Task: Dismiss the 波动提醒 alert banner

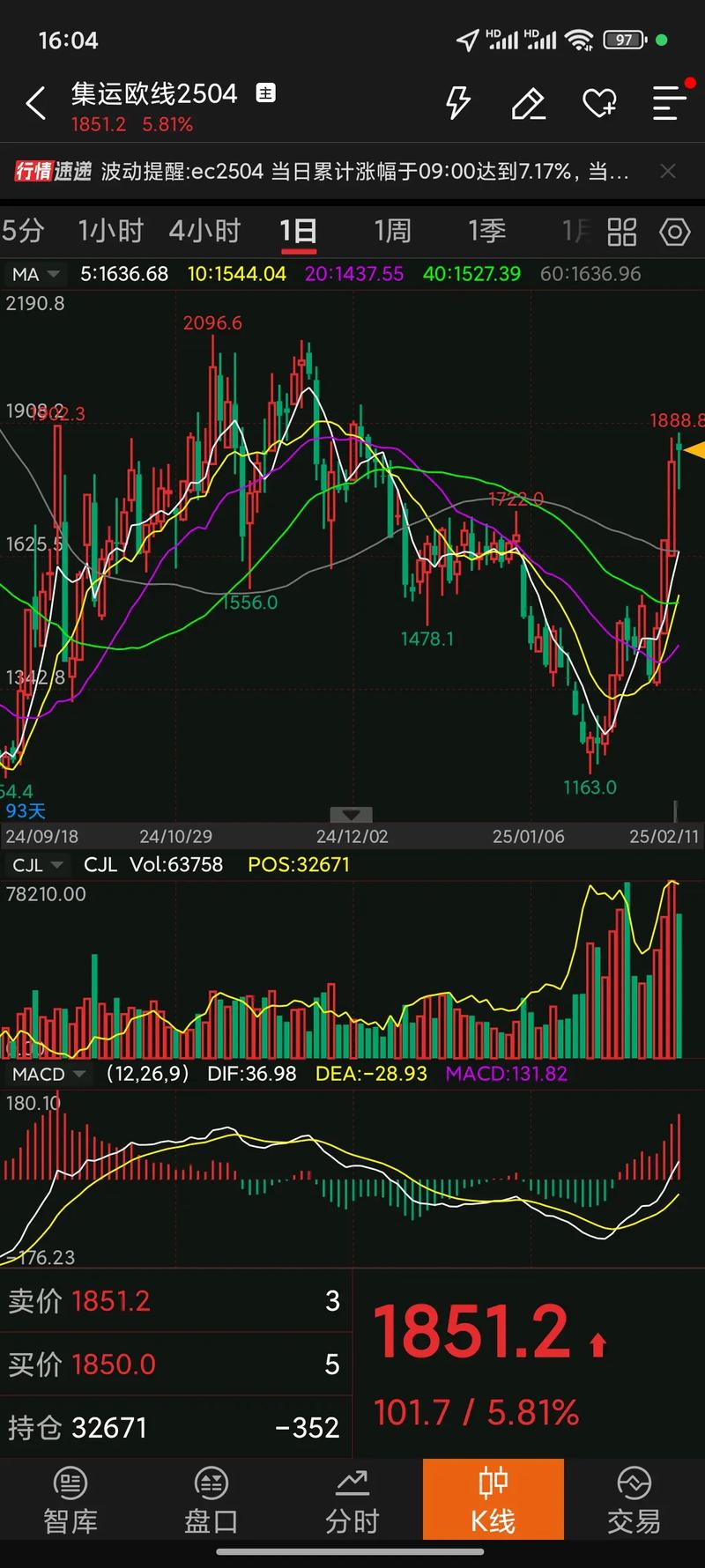Action: pos(668,171)
